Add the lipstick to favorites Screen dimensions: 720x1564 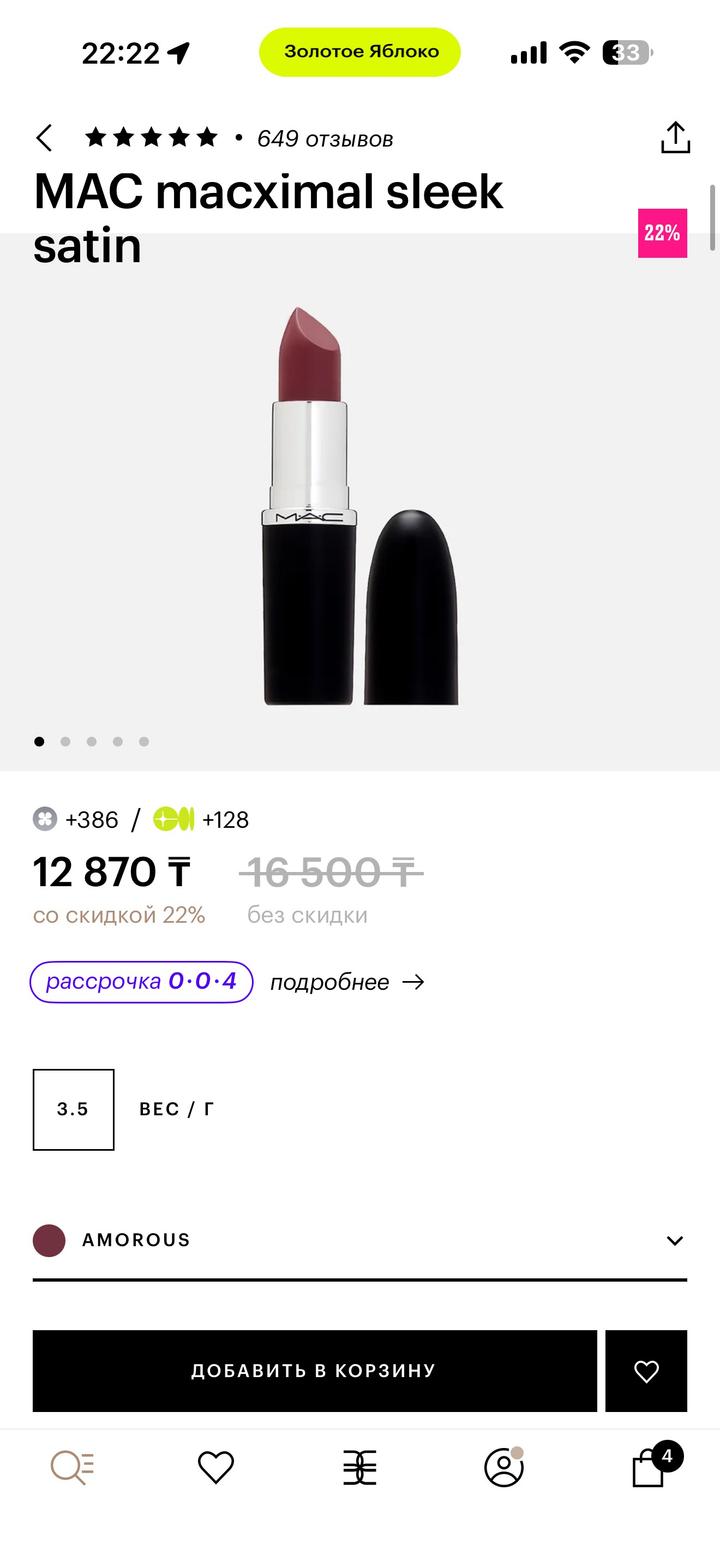coord(646,1371)
